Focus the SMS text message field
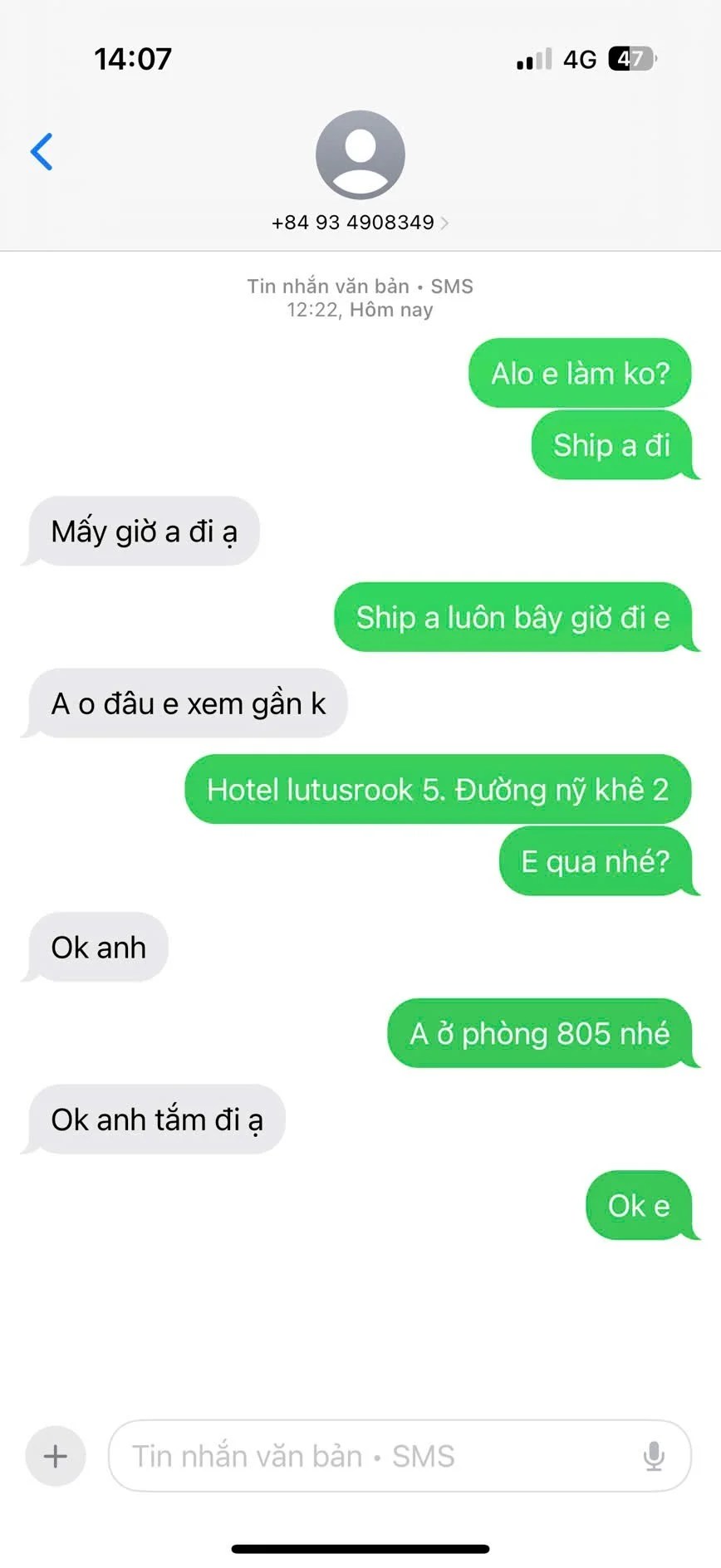This screenshot has width=721, height=1568. pyautogui.click(x=374, y=1456)
